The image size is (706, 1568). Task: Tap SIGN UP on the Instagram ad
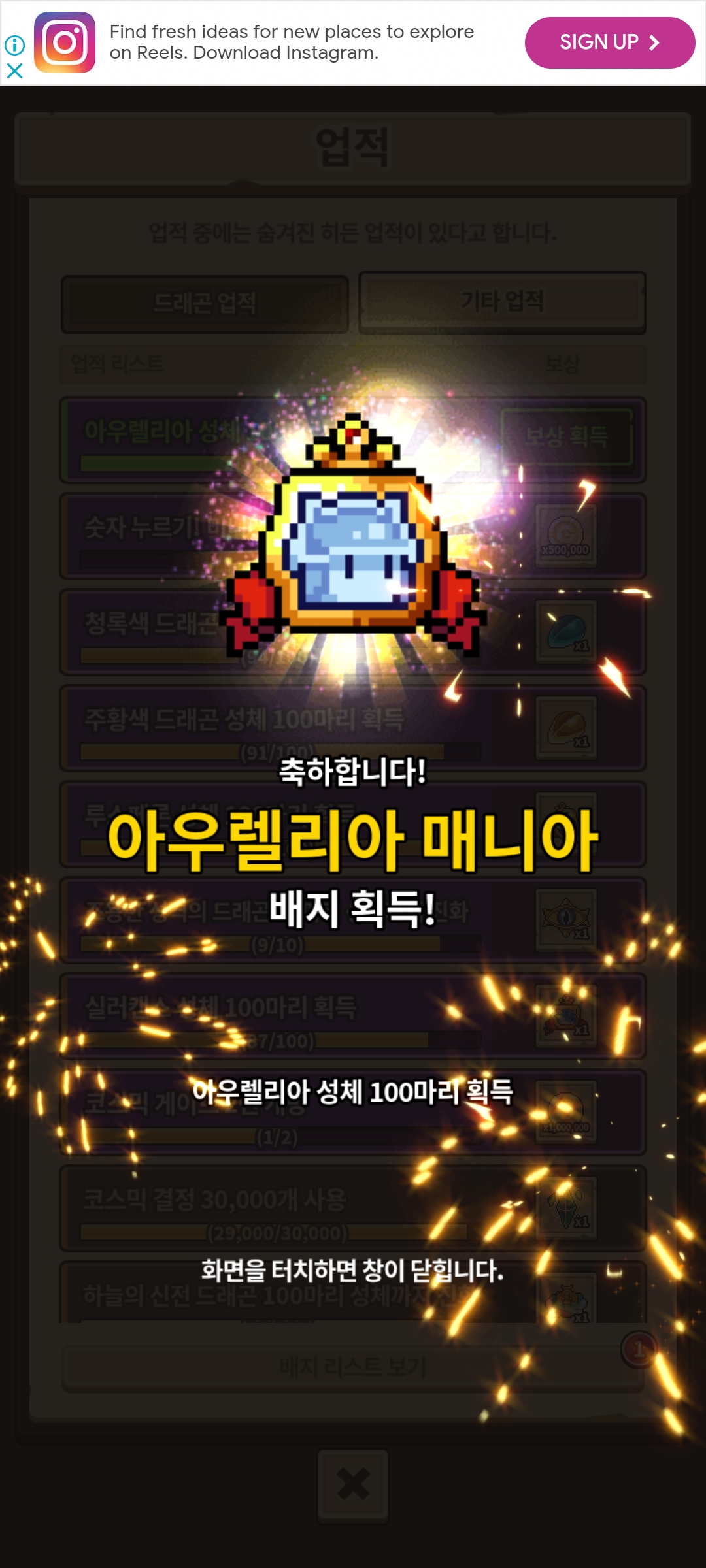[x=609, y=42]
